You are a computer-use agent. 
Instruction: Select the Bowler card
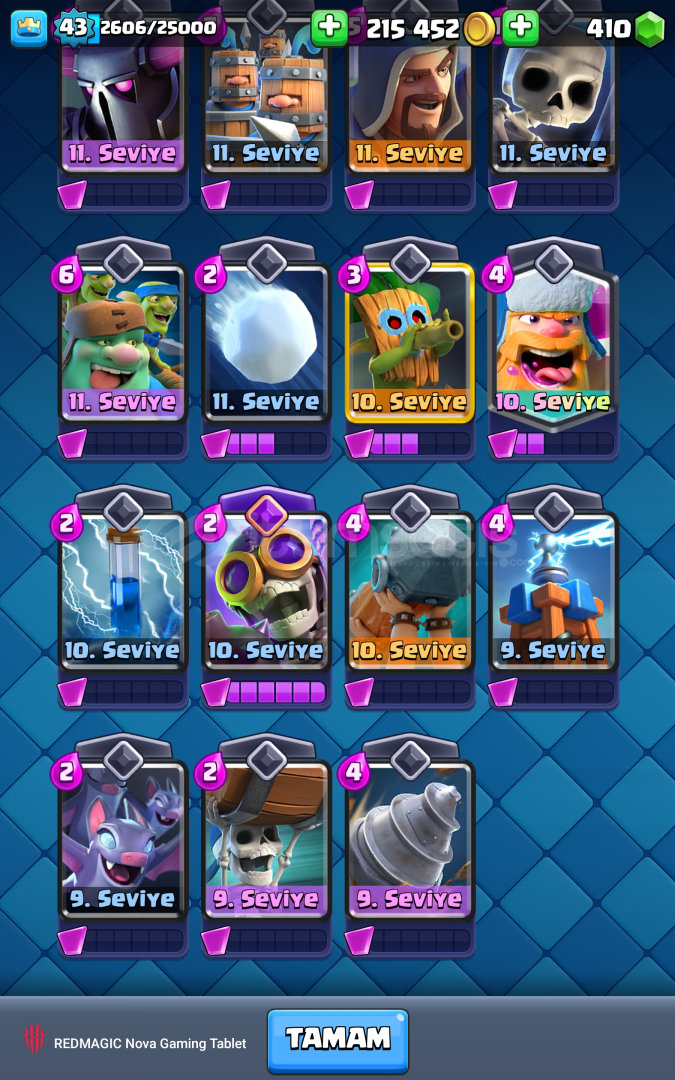coord(410,591)
